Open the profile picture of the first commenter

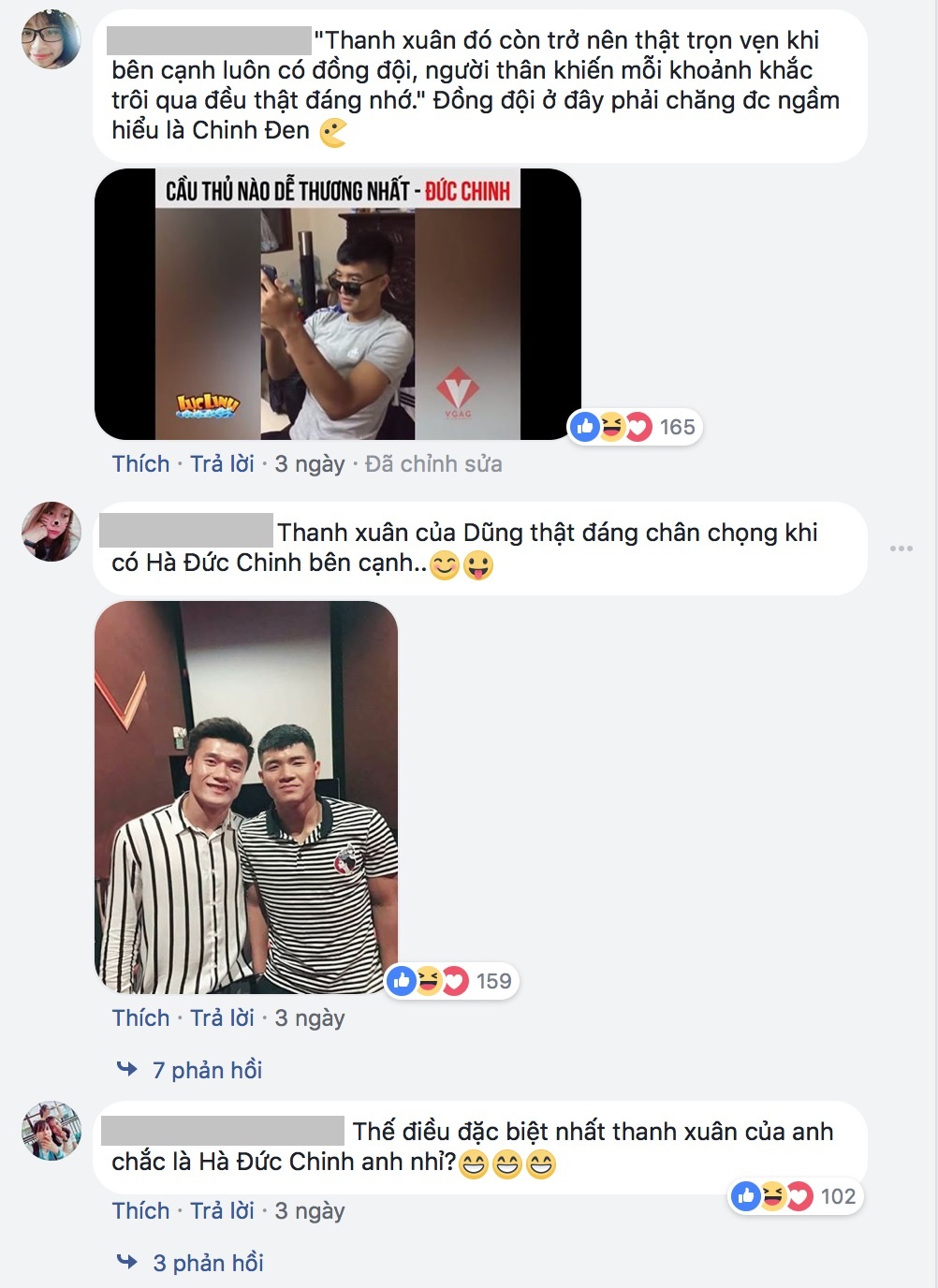click(x=51, y=39)
